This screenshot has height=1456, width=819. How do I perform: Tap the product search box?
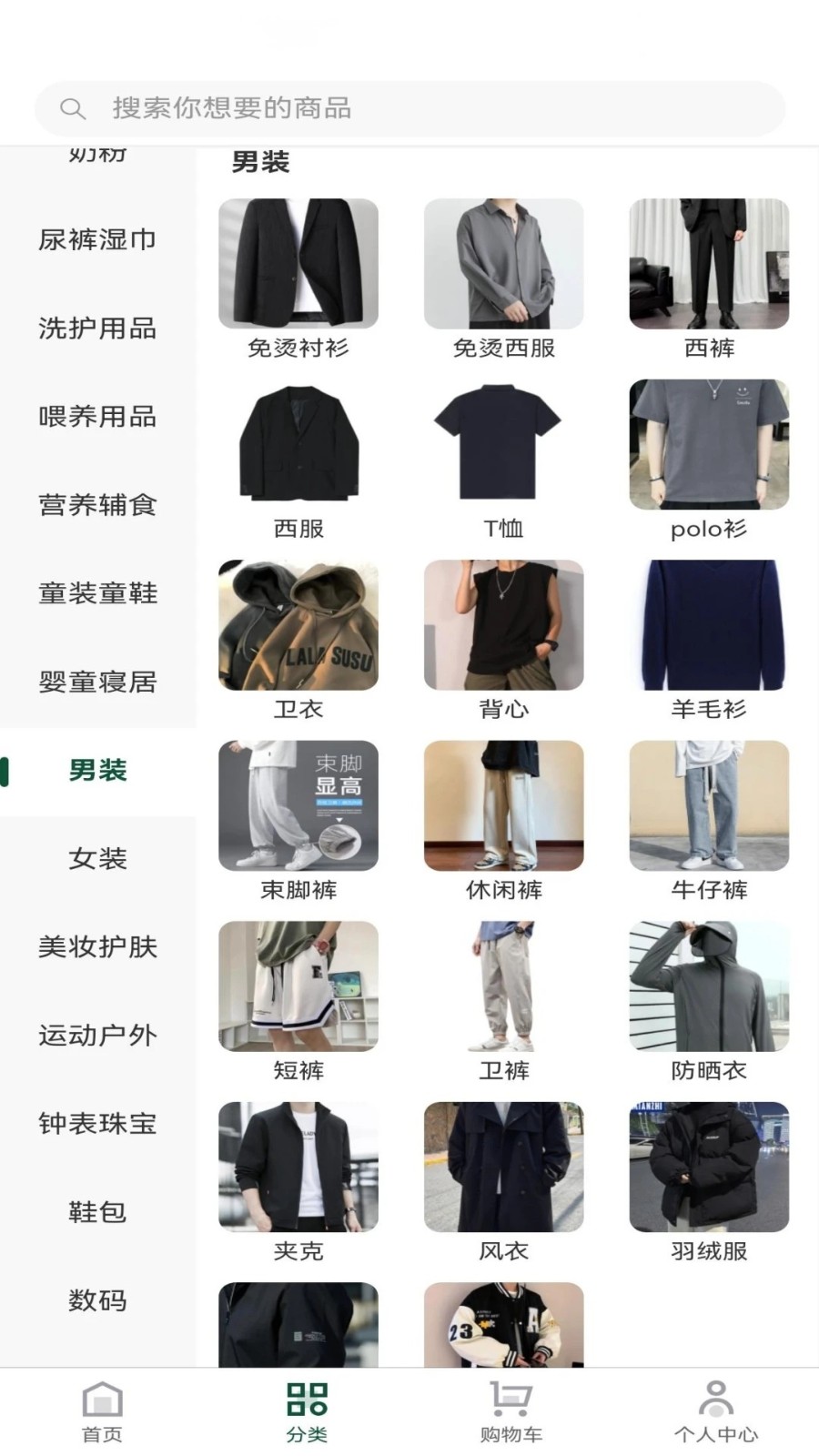click(x=409, y=108)
